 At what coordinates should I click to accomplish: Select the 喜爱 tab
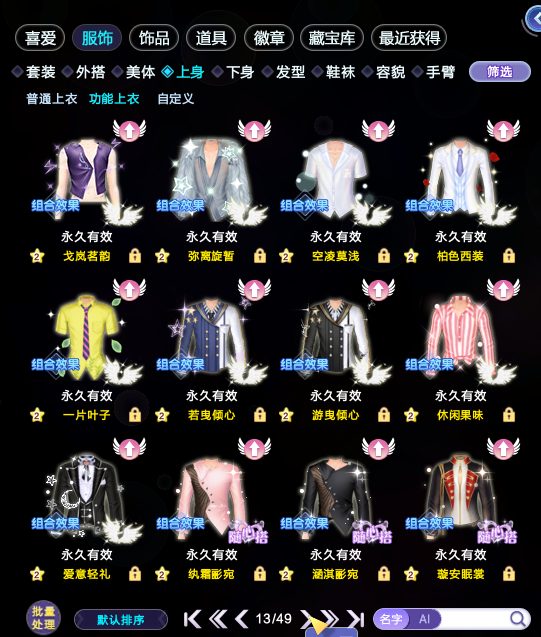(40, 38)
